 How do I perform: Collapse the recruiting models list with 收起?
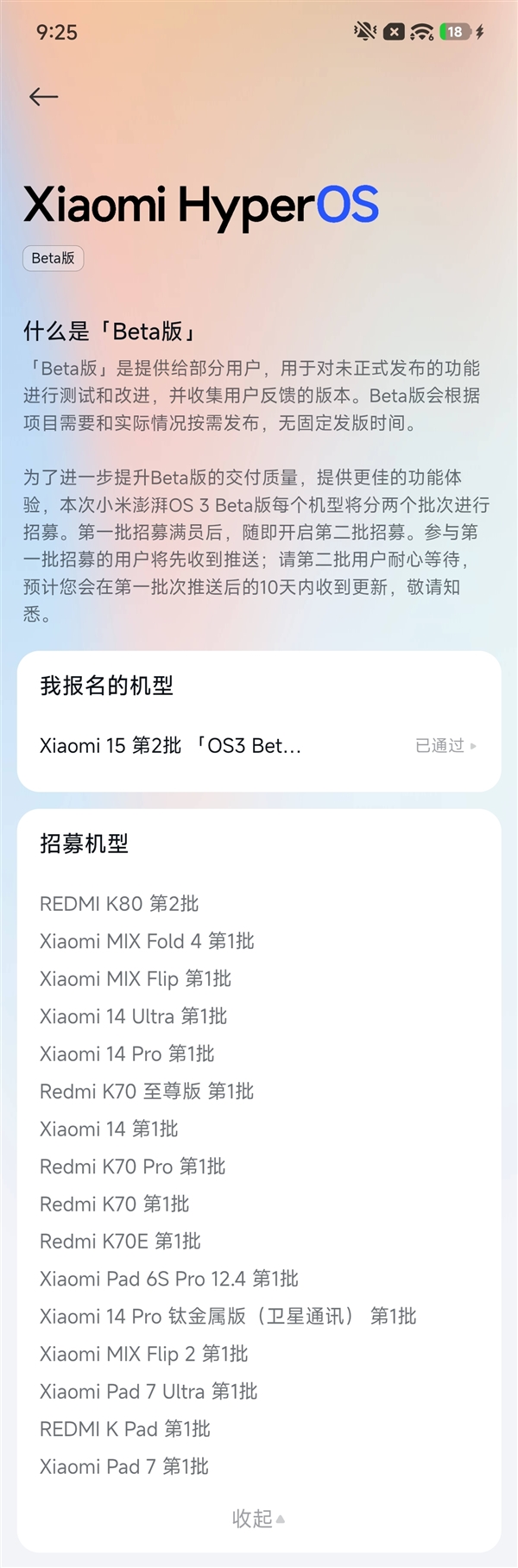[x=257, y=1518]
